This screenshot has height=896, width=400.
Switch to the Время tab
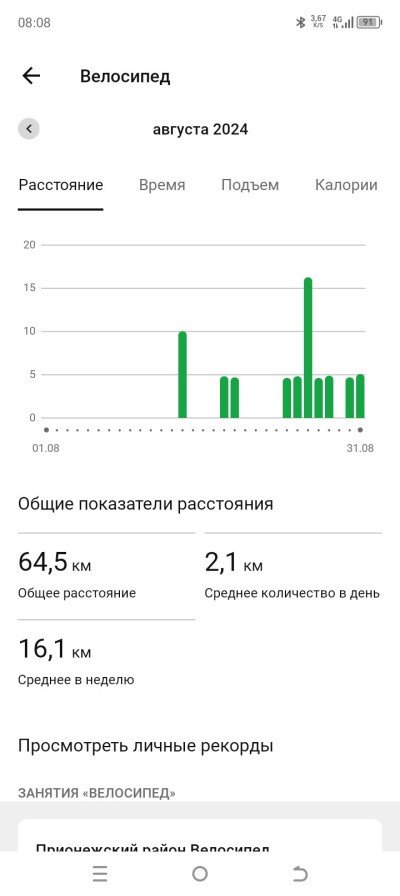tap(162, 185)
